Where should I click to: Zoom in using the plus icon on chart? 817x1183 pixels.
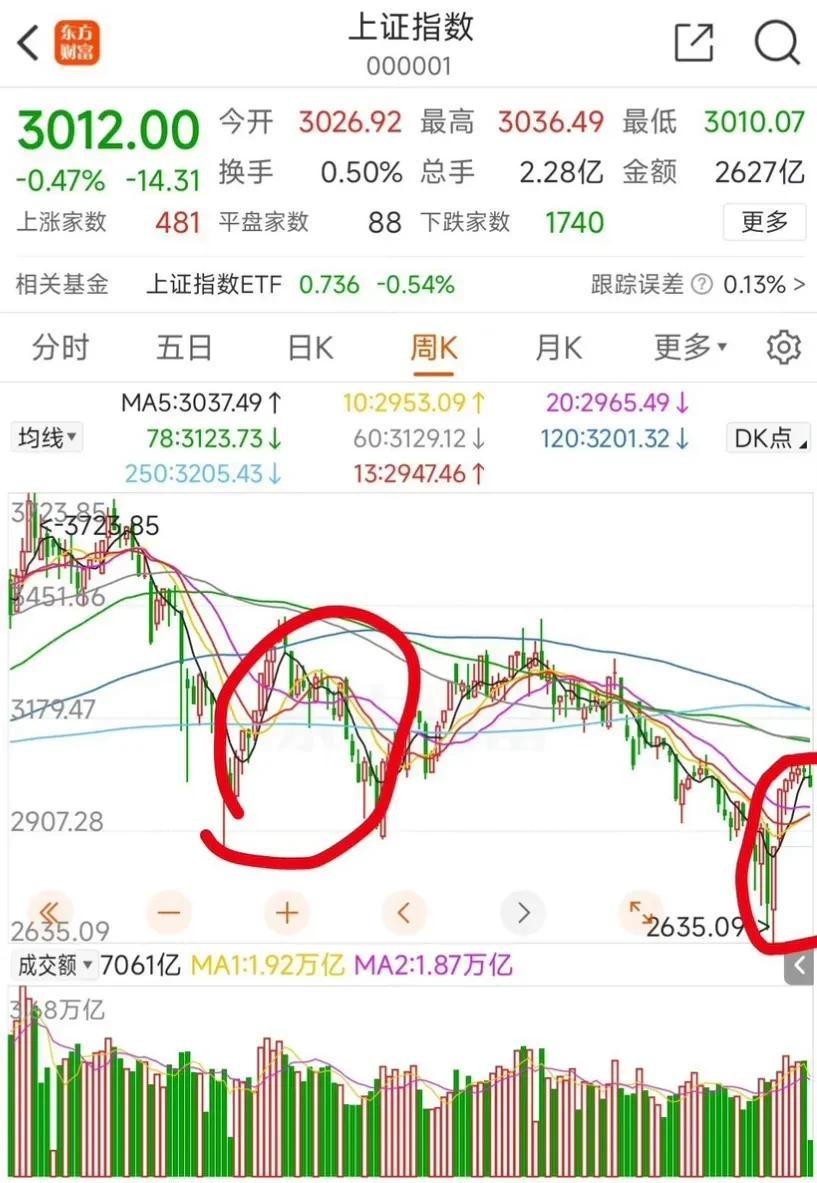pyautogui.click(x=286, y=912)
